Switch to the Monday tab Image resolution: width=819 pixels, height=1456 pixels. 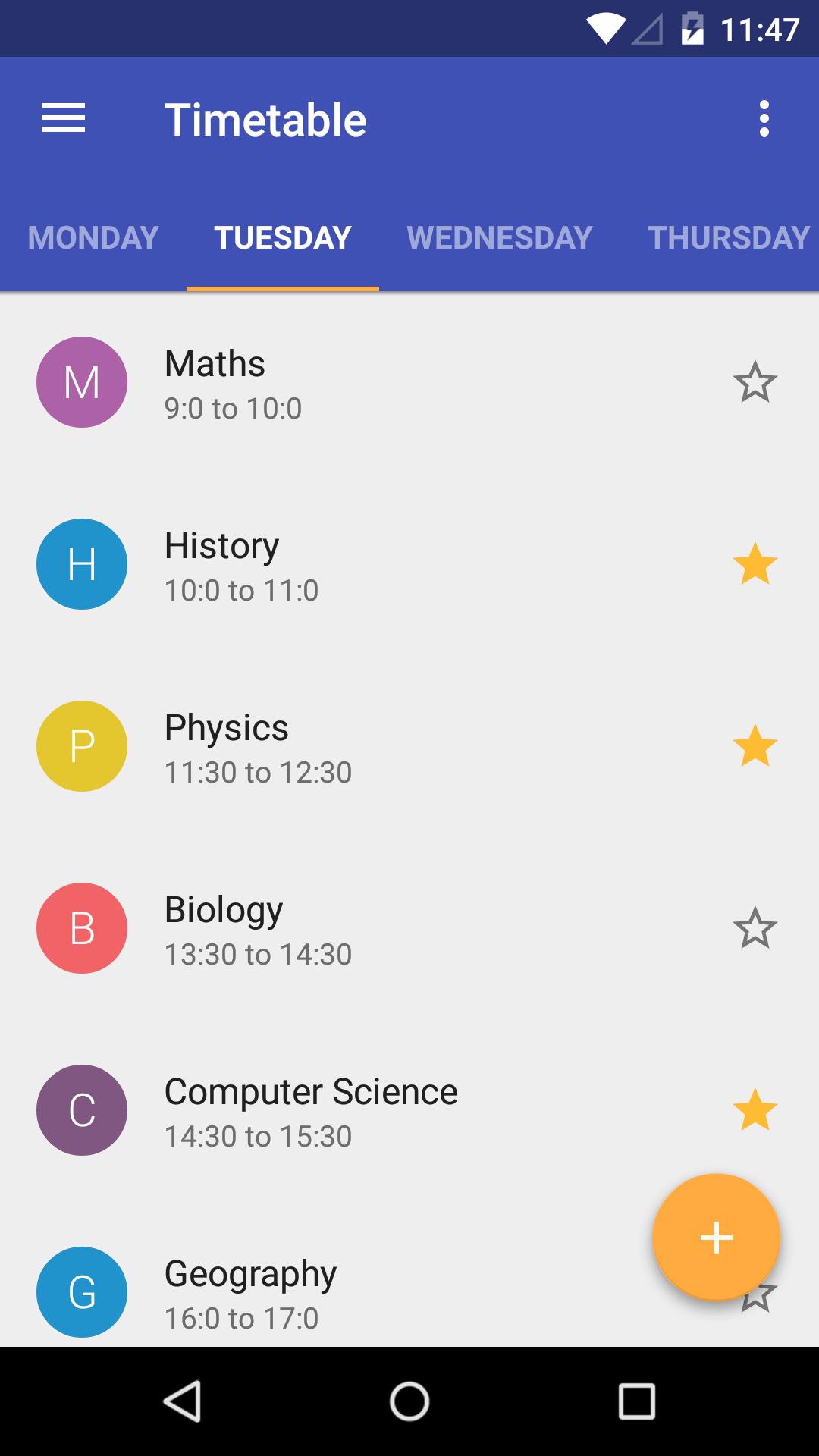93,237
